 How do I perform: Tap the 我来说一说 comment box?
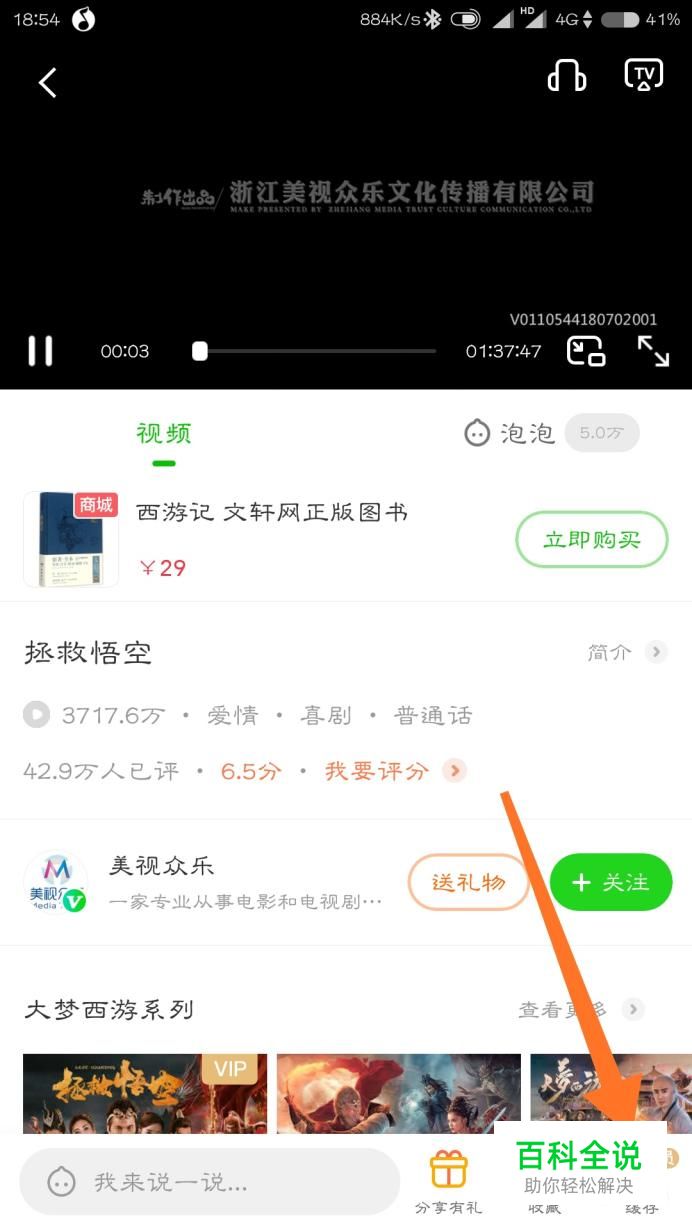tap(210, 1182)
